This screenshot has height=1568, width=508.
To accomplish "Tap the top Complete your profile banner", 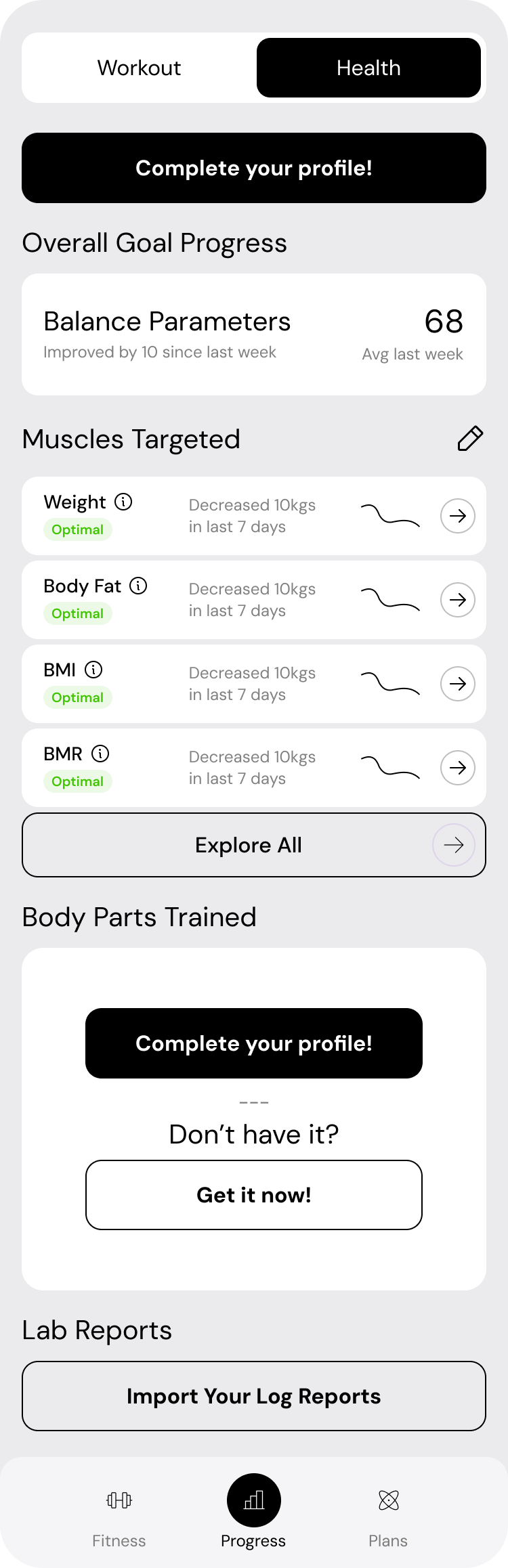I will click(x=254, y=168).
